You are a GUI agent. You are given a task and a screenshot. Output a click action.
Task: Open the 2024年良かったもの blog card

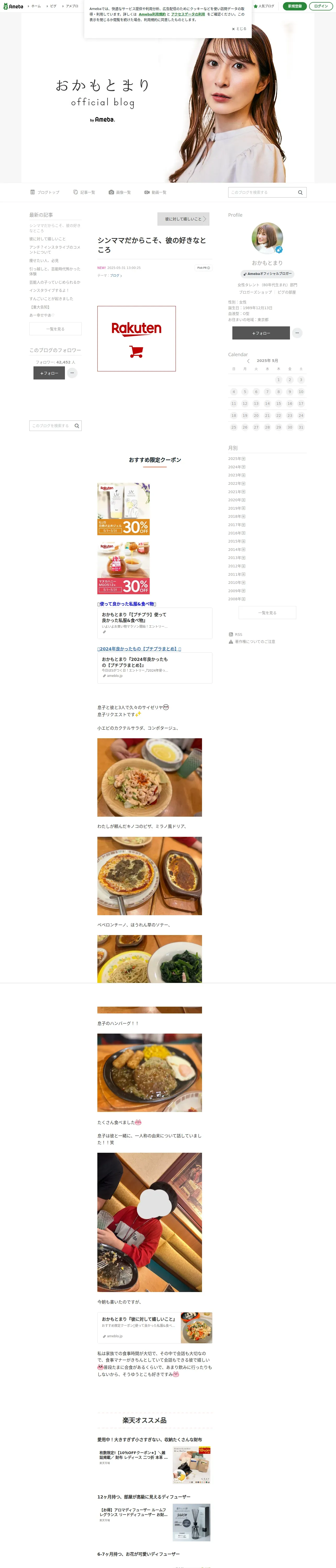pos(155,667)
